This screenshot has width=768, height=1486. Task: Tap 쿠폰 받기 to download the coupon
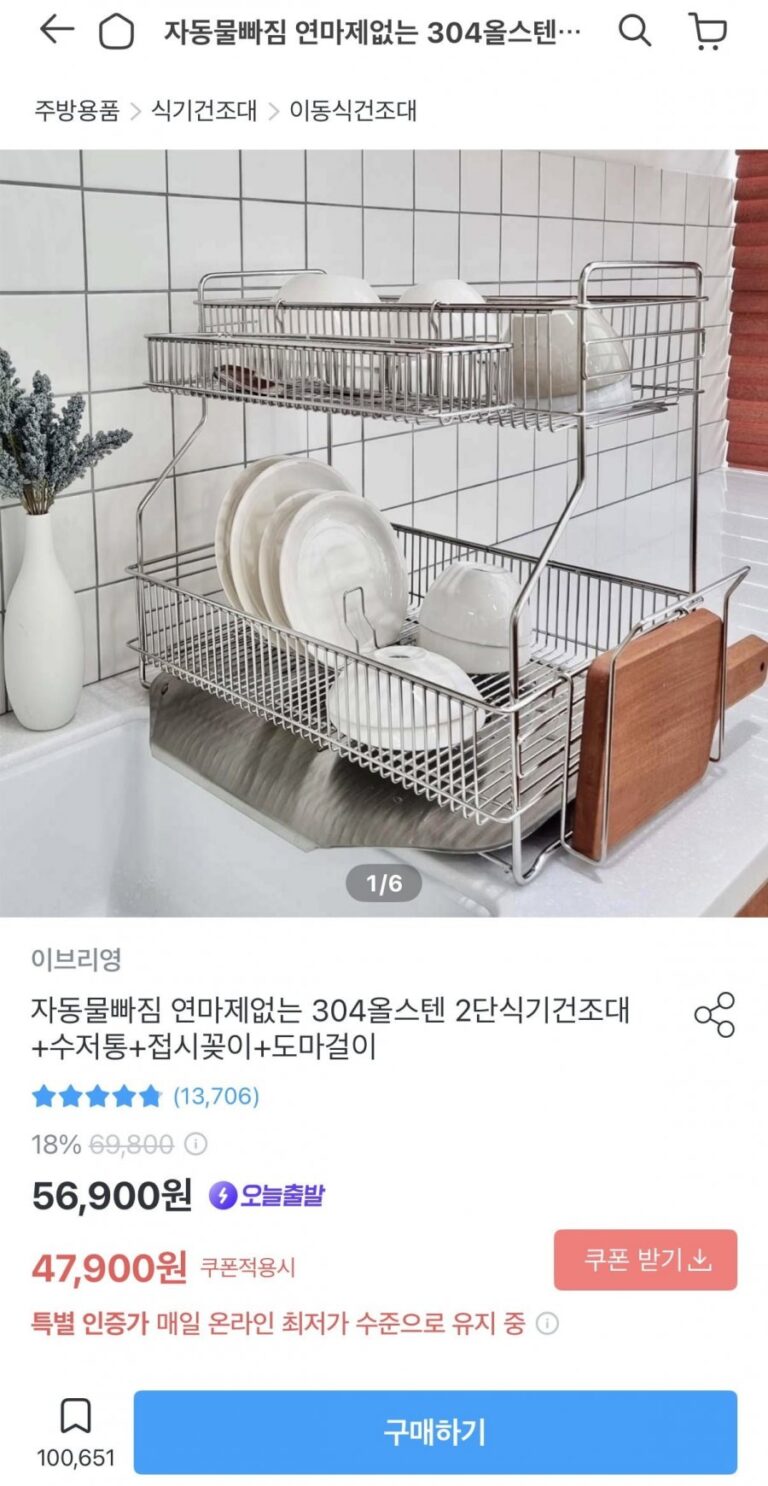645,1260
